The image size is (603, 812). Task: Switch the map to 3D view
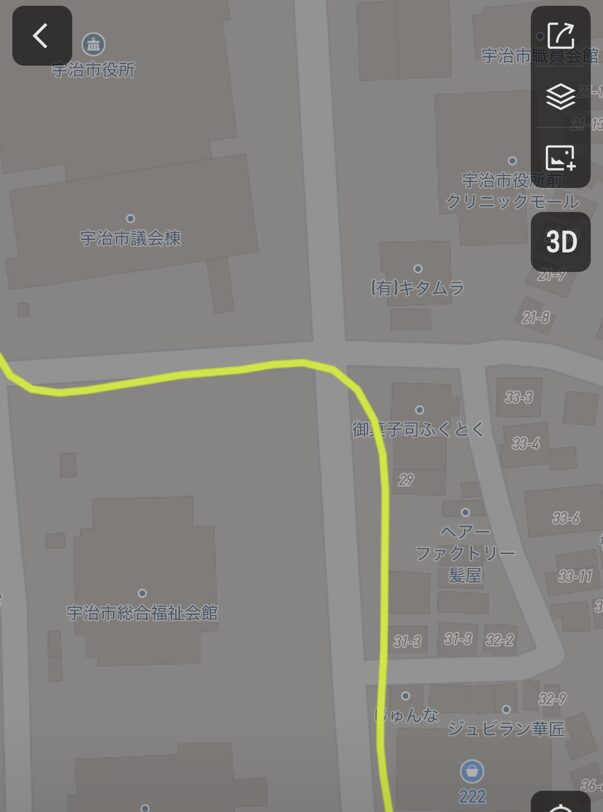click(x=561, y=242)
